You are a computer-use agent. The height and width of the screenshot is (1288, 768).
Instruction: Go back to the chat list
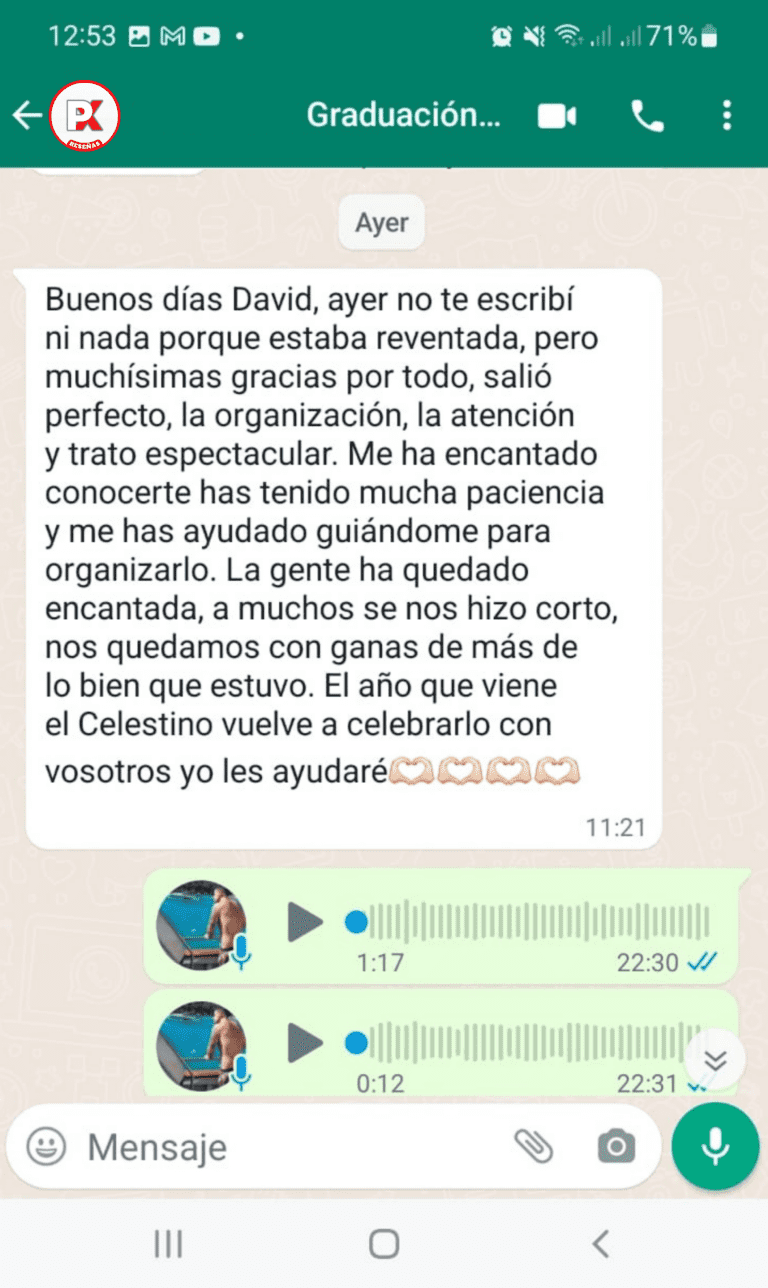[26, 117]
